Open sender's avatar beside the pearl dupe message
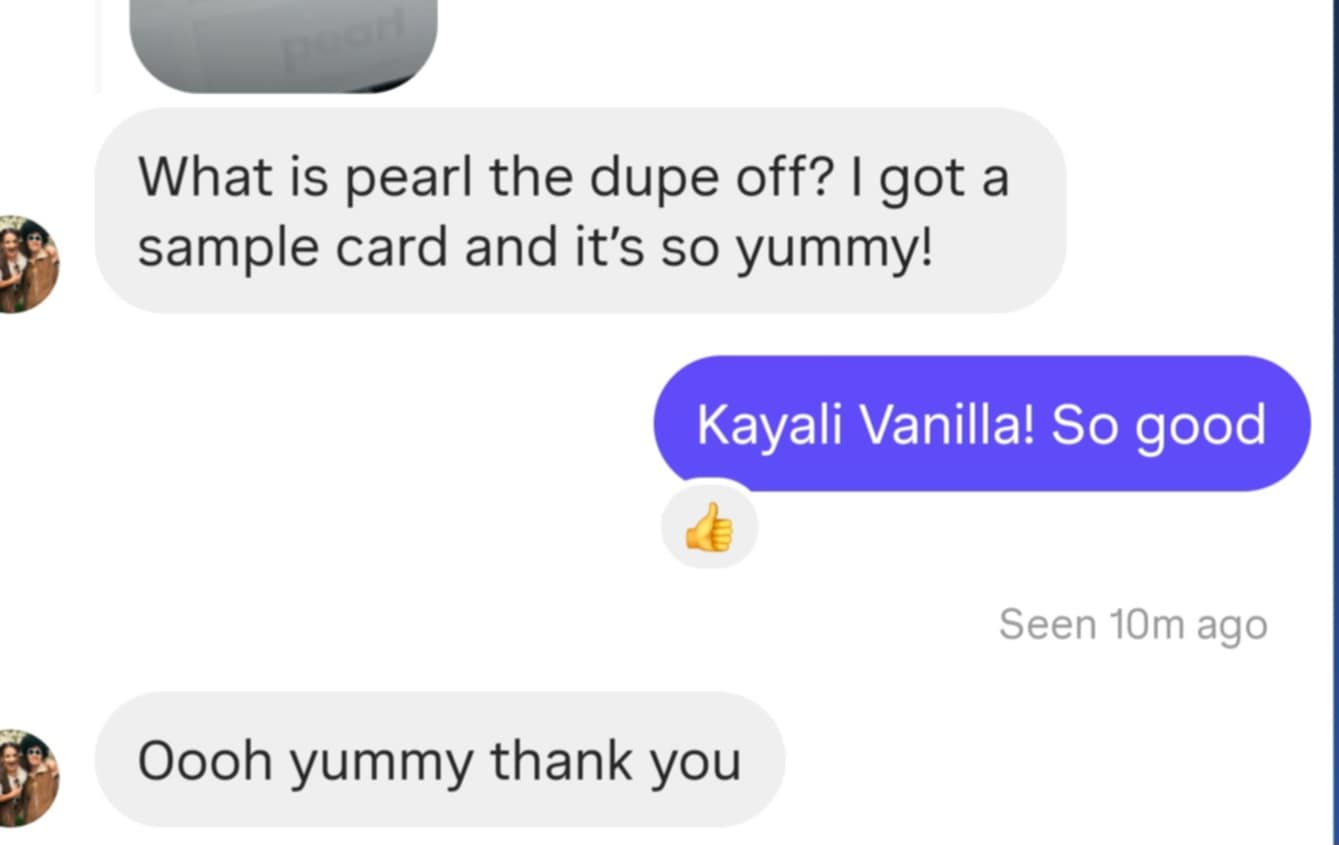Image resolution: width=1339 pixels, height=845 pixels. (27, 264)
